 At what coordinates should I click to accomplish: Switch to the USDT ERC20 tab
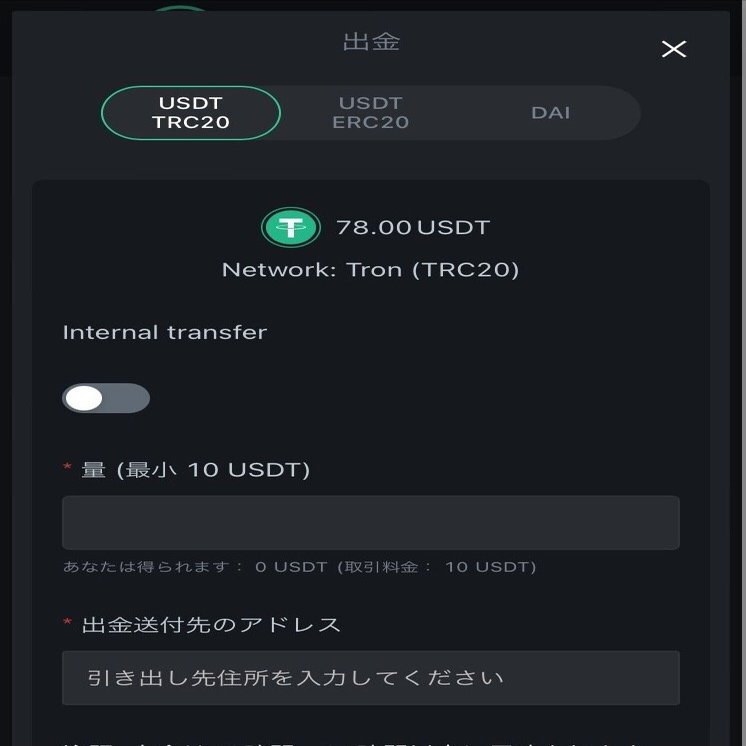(370, 113)
